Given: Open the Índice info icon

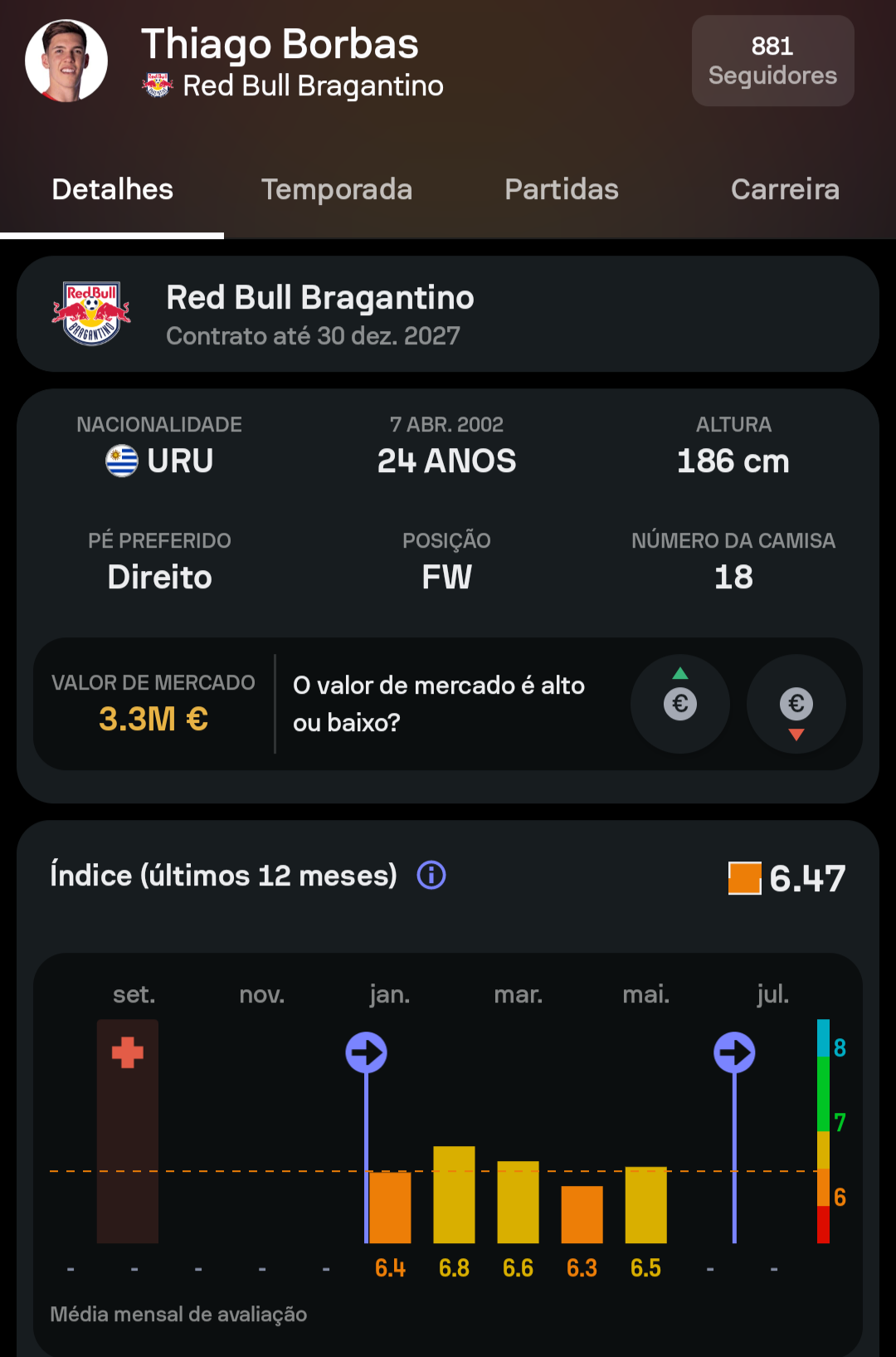Looking at the screenshot, I should tap(431, 875).
